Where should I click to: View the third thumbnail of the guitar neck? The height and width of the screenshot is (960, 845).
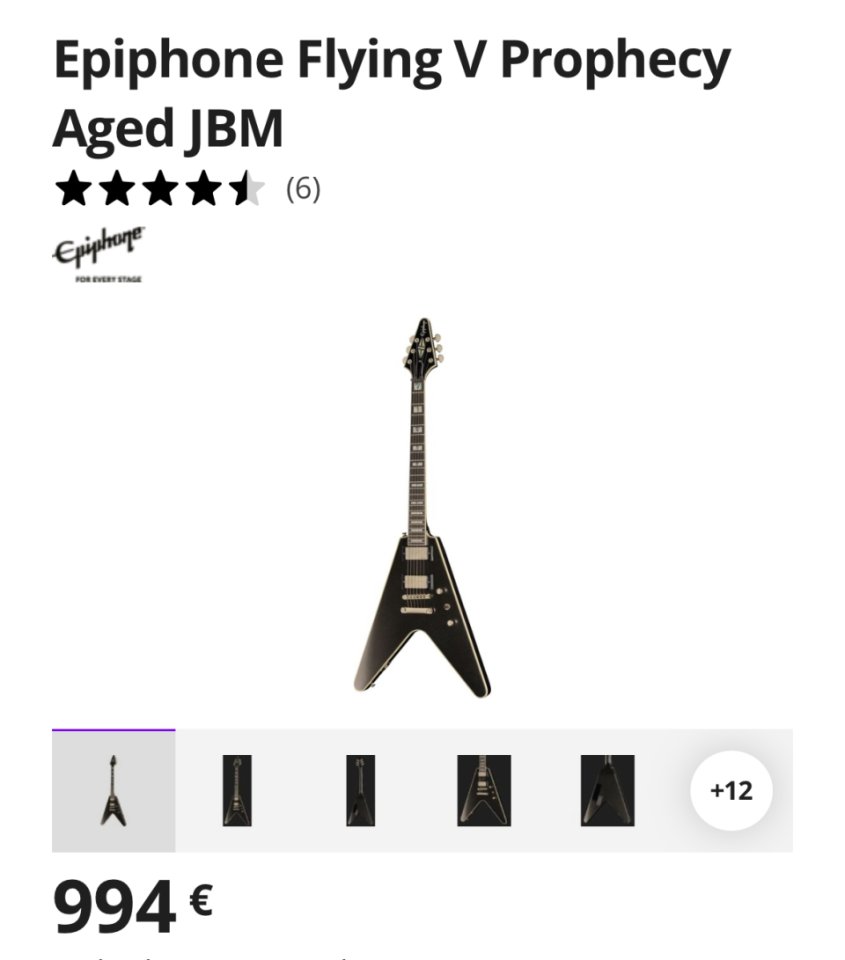tap(358, 791)
